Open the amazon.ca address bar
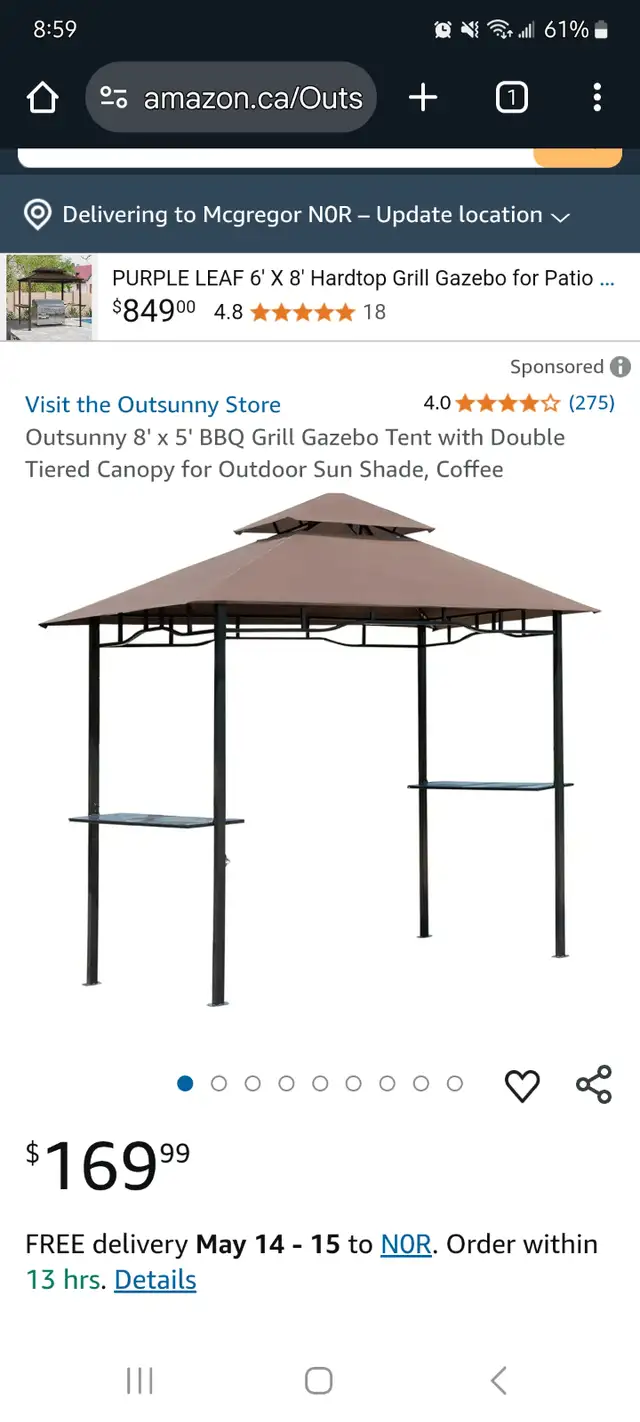The width and height of the screenshot is (640, 1422). tap(231, 97)
